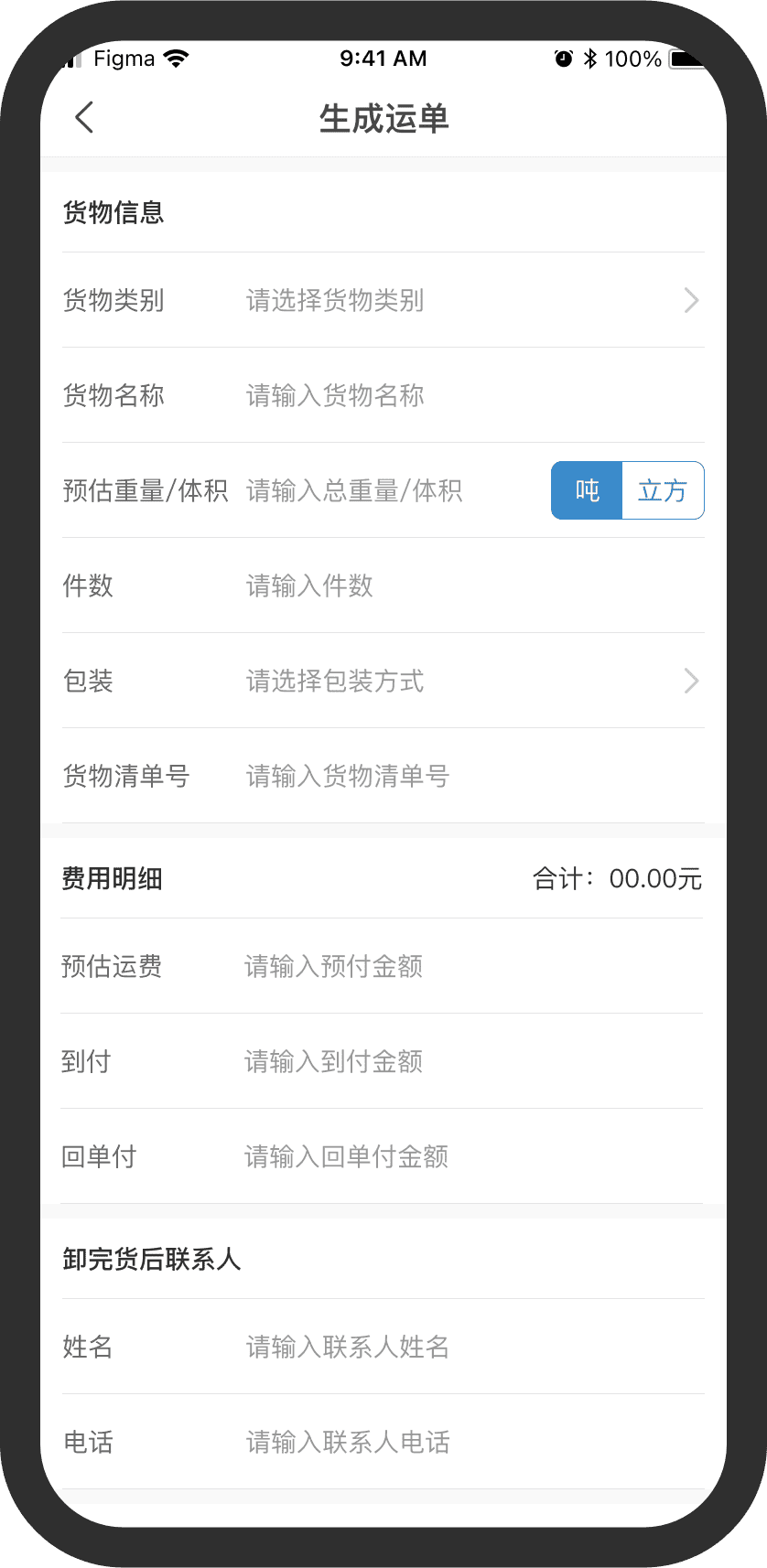Select 吨 as the weight unit
The image size is (767, 1568).
click(x=587, y=491)
